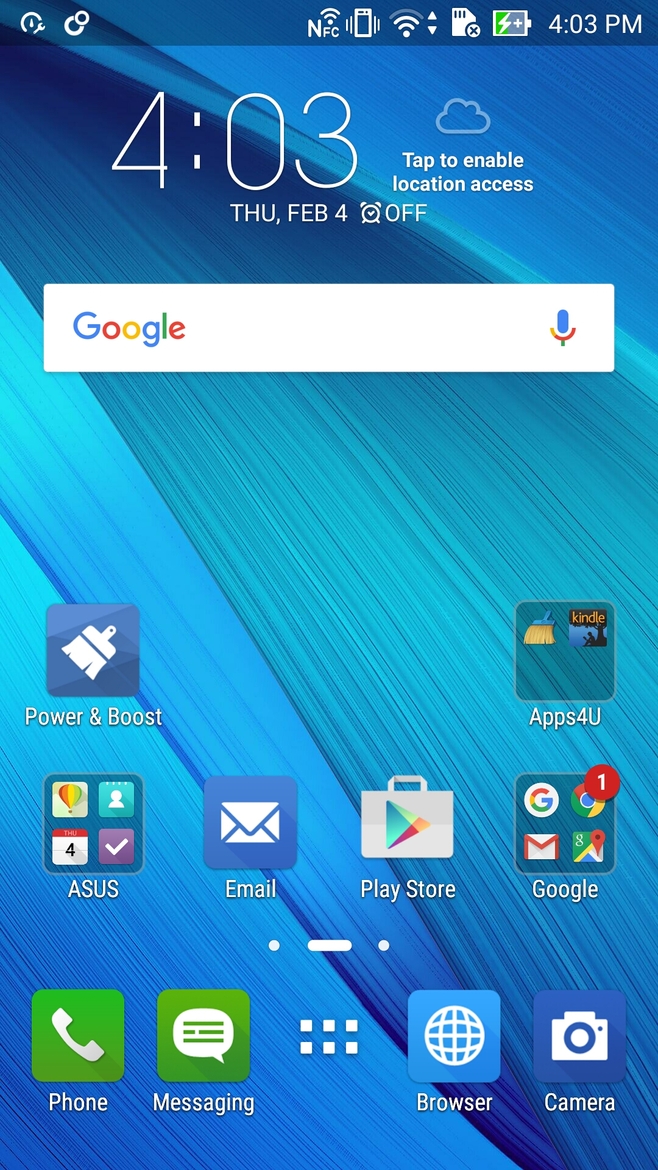This screenshot has height=1170, width=658.
Task: Open the Google folder
Action: [564, 823]
